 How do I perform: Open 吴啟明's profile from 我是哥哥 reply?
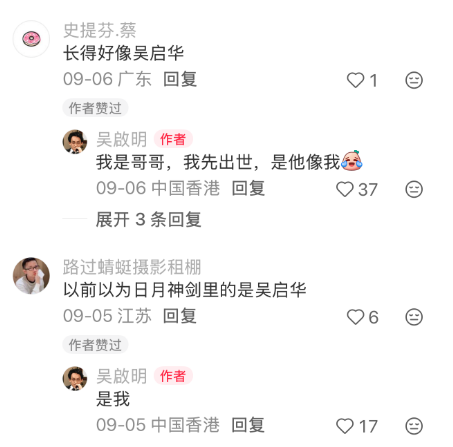point(75,142)
